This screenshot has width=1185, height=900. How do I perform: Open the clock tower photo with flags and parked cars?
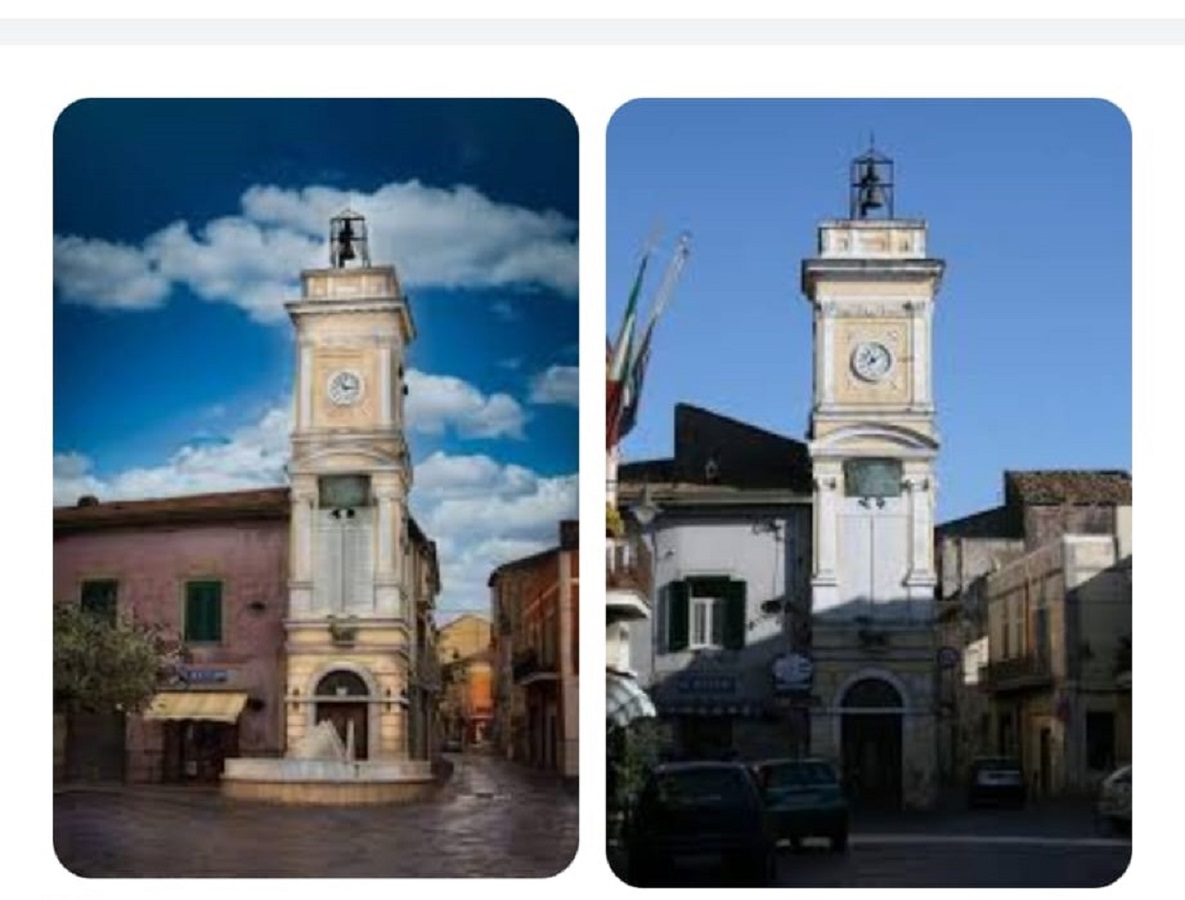click(x=868, y=491)
